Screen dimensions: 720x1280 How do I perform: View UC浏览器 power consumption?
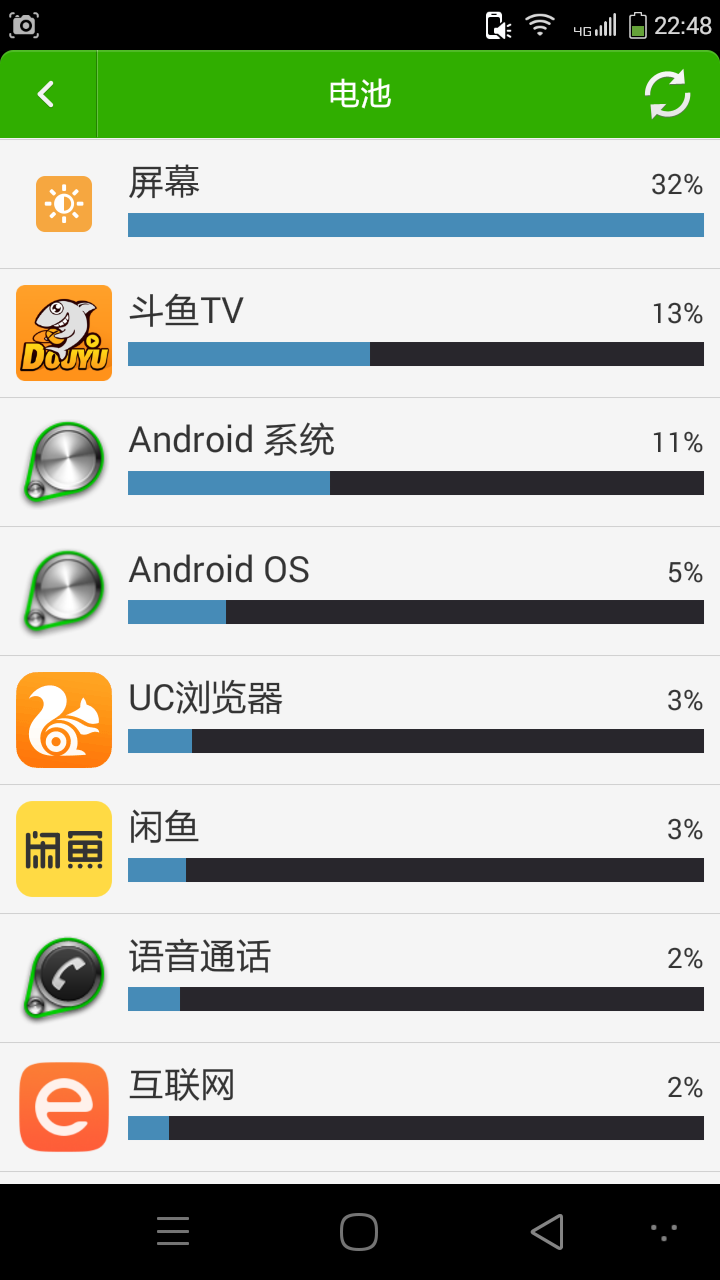coord(360,720)
